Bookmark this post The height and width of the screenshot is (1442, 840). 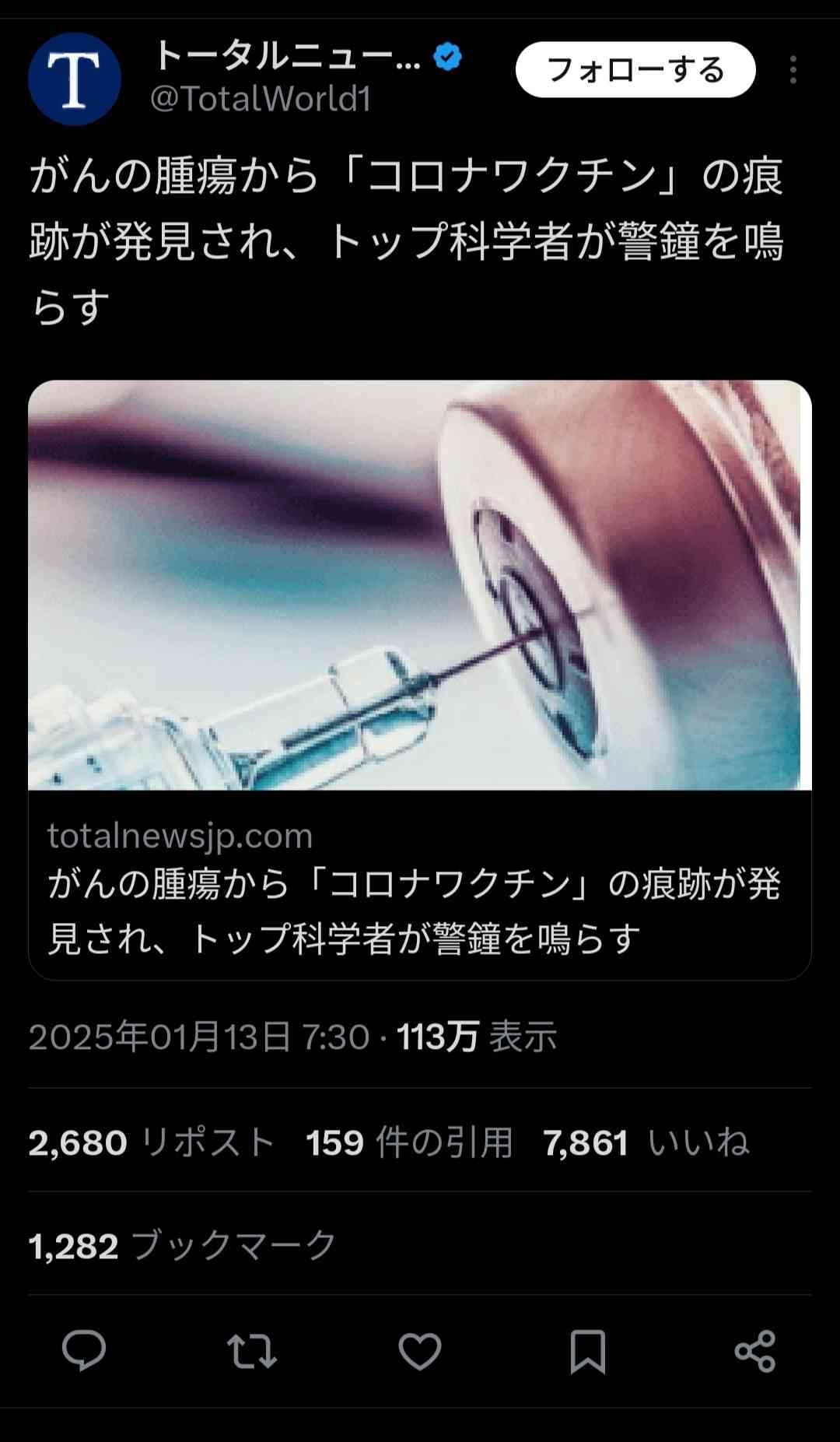pyautogui.click(x=587, y=1351)
